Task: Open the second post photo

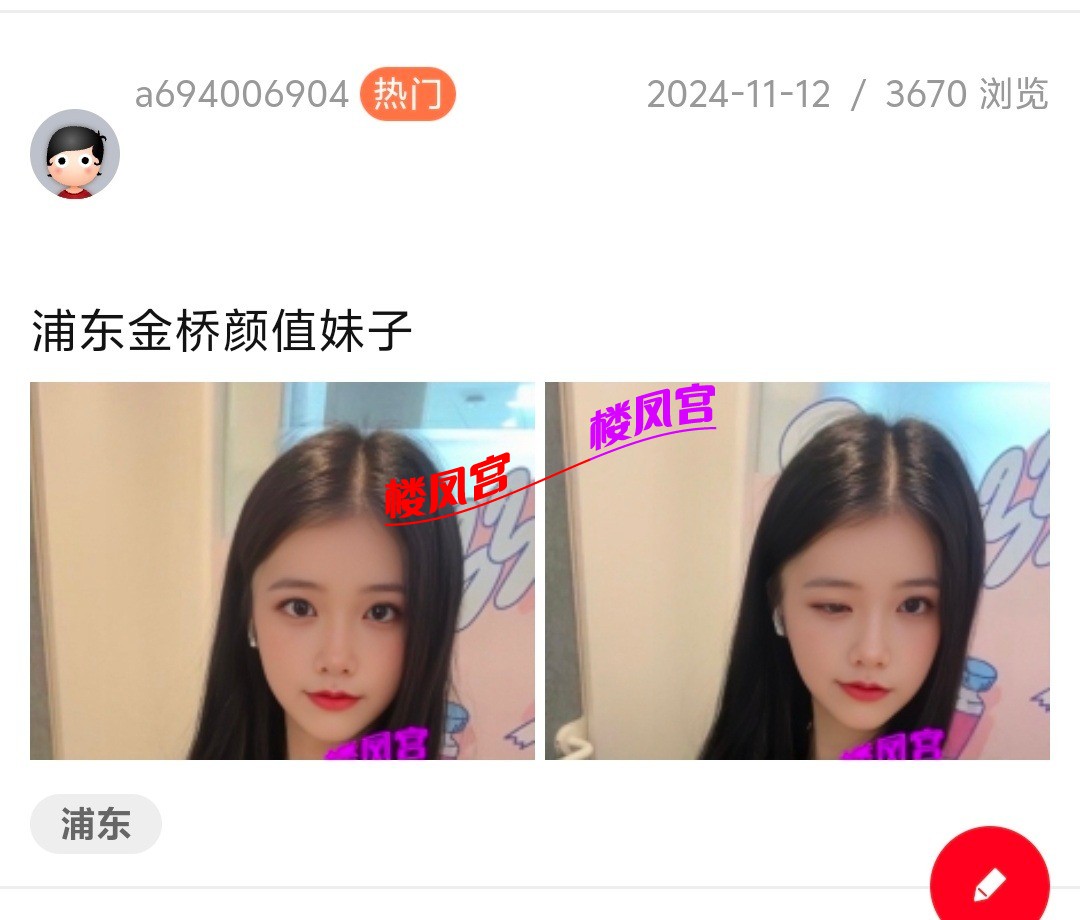Action: pos(797,571)
